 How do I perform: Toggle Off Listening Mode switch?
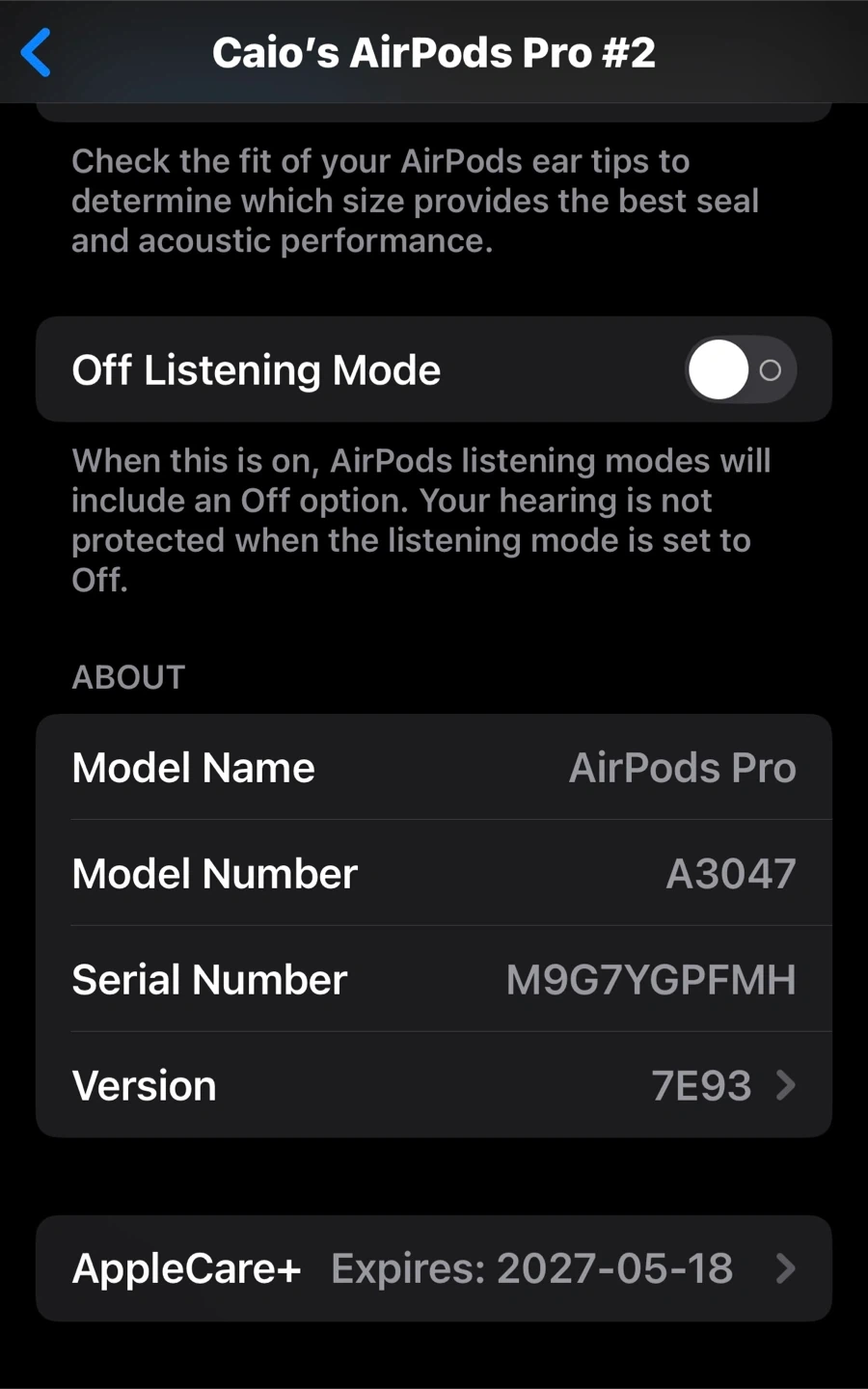point(740,369)
